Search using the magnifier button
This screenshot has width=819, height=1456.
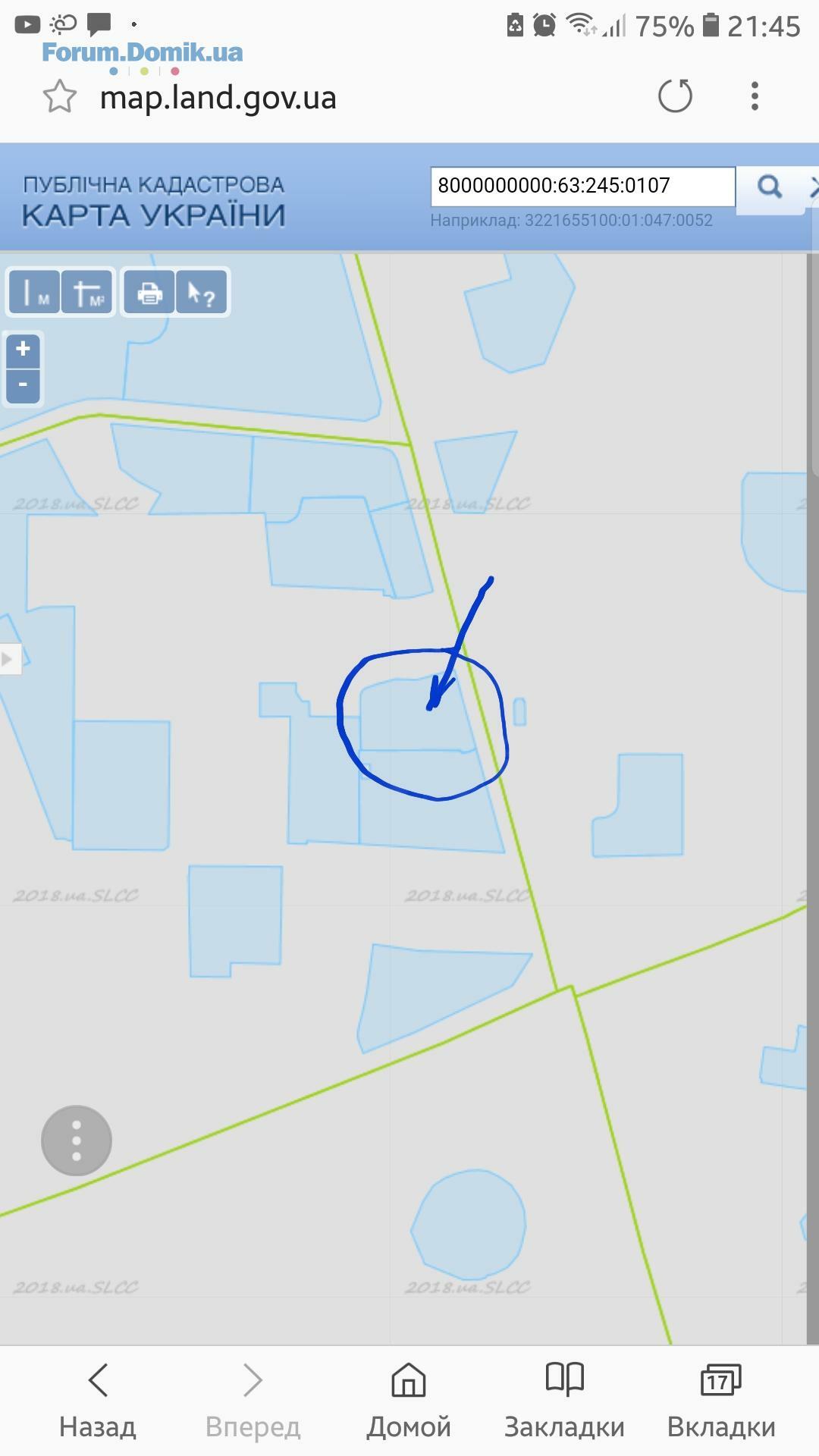tap(769, 187)
